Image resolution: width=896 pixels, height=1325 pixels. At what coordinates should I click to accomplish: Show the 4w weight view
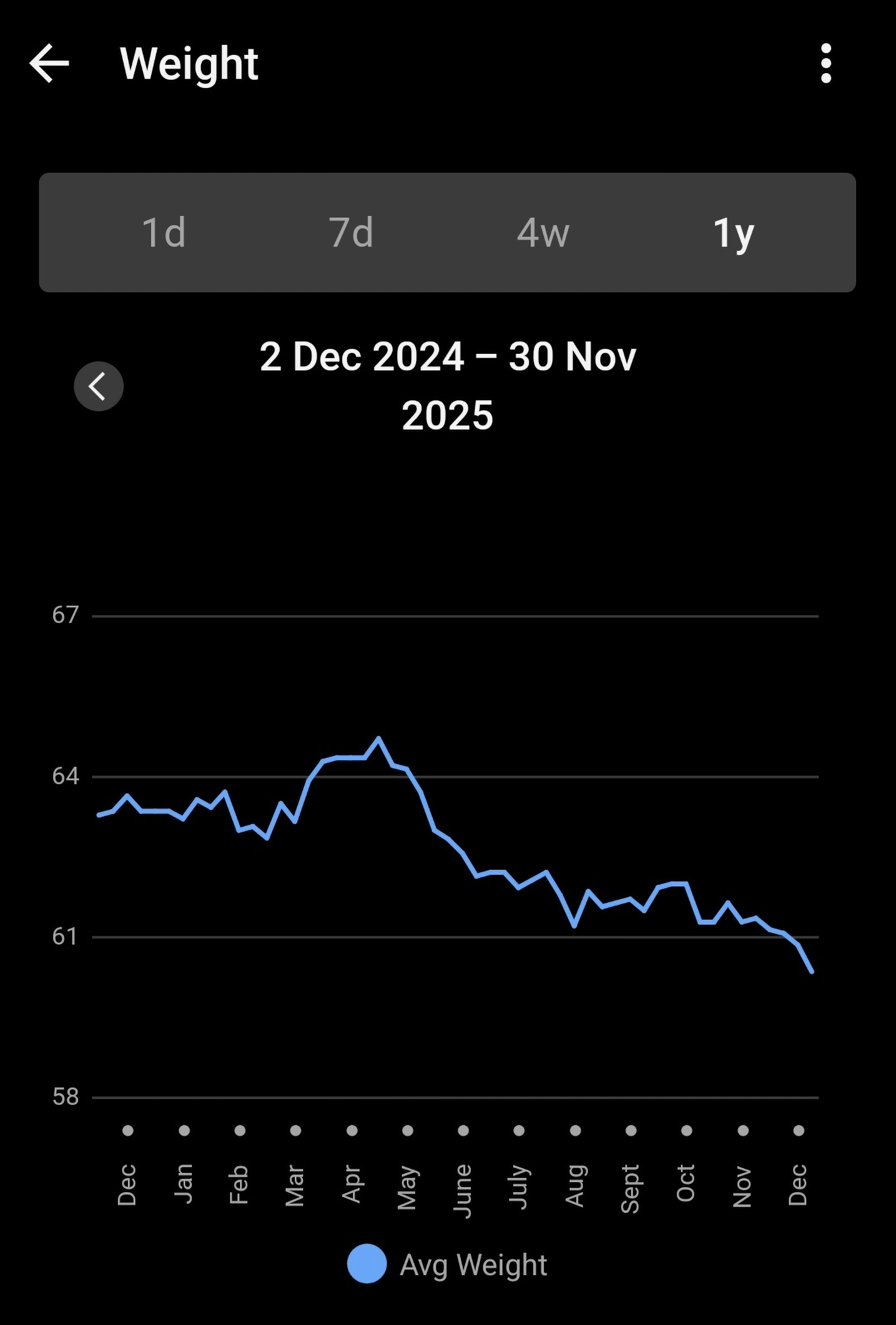click(543, 233)
